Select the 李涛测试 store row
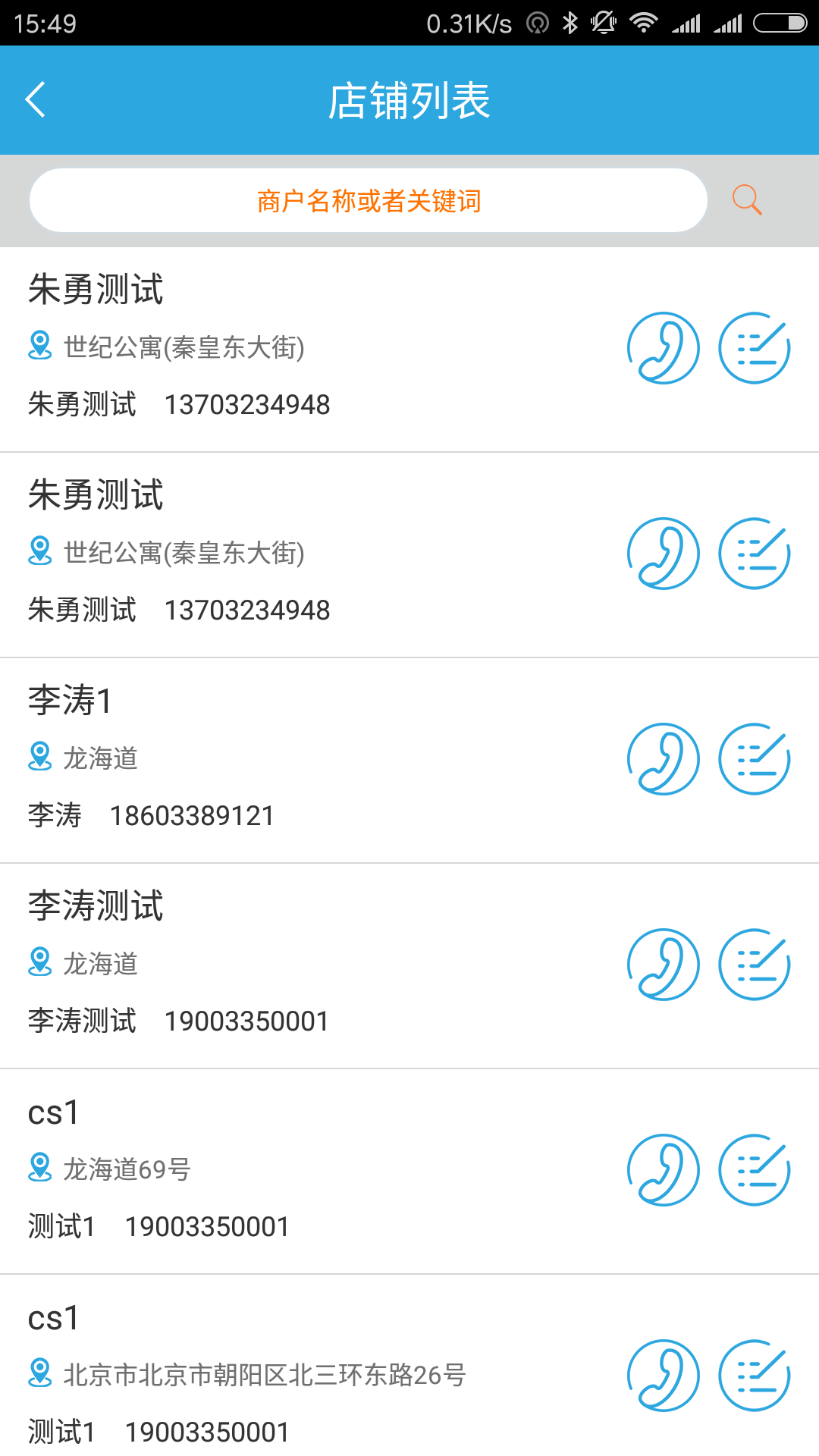Image resolution: width=819 pixels, height=1456 pixels. pyautogui.click(x=303, y=965)
